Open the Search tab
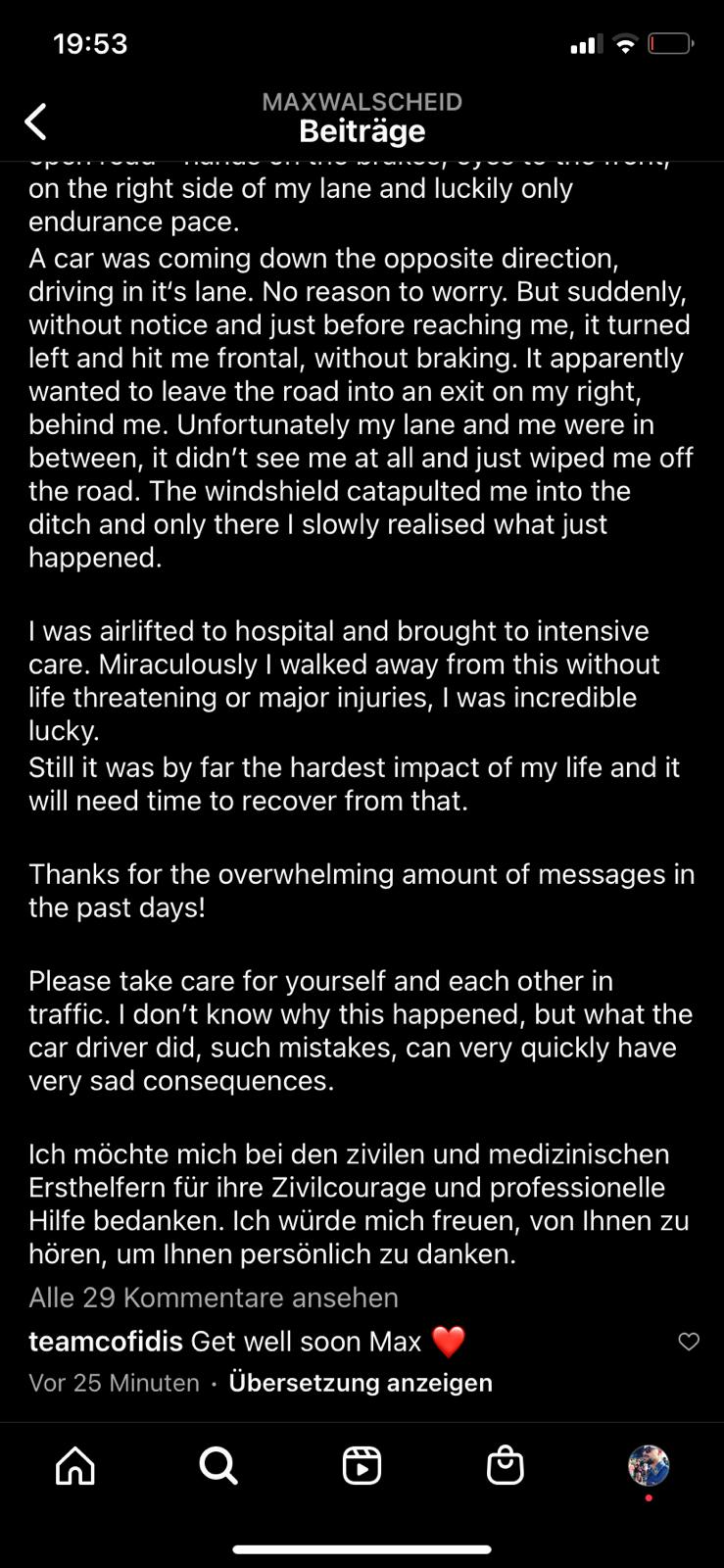This screenshot has height=1568, width=724. pos(218,1466)
